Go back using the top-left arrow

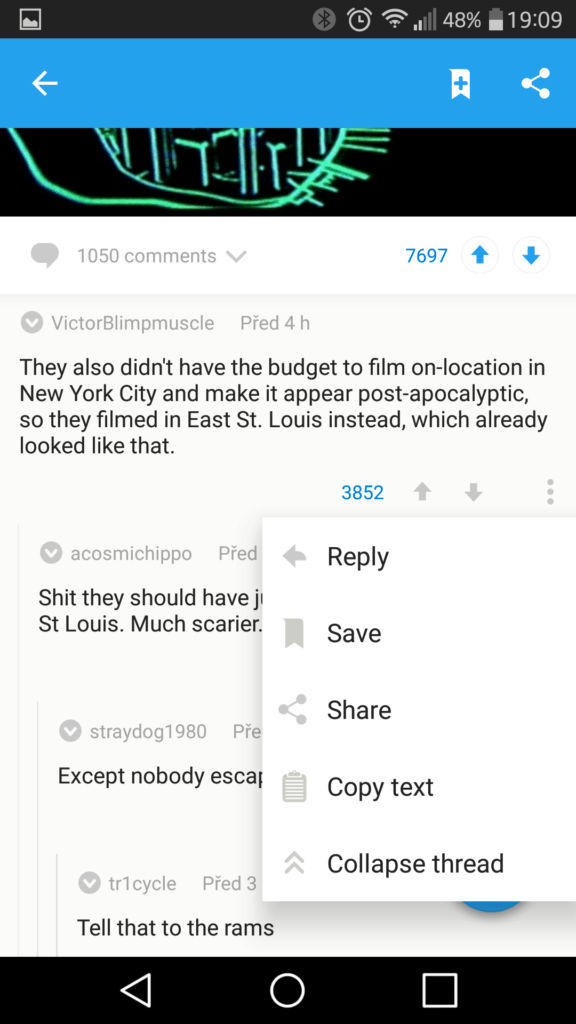pyautogui.click(x=45, y=83)
